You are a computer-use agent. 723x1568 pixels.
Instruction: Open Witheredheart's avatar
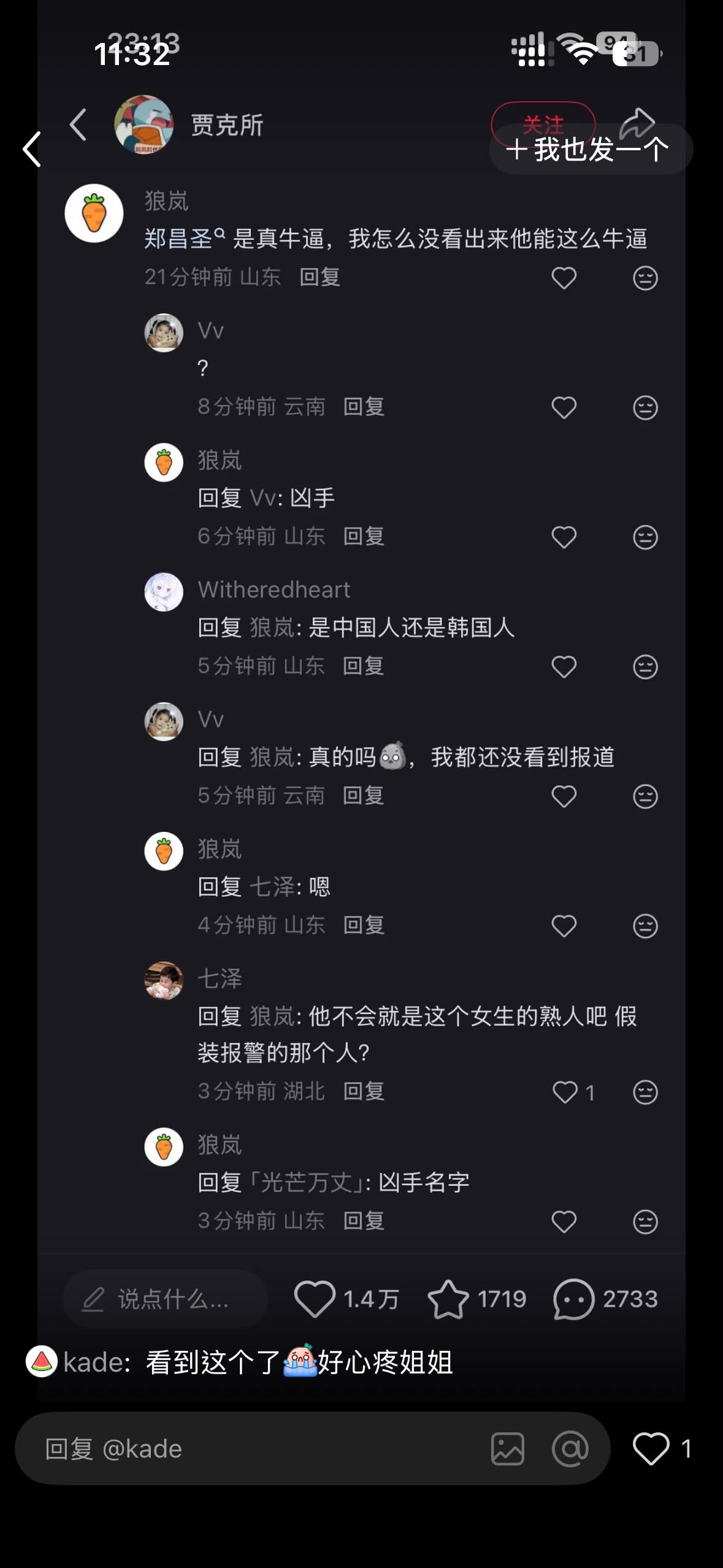tap(164, 592)
